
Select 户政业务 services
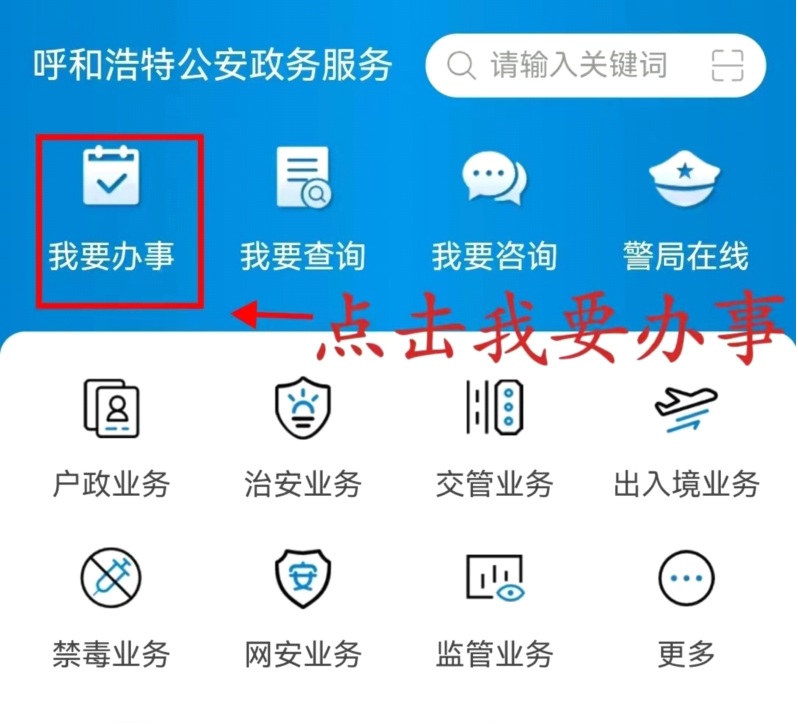point(111,435)
